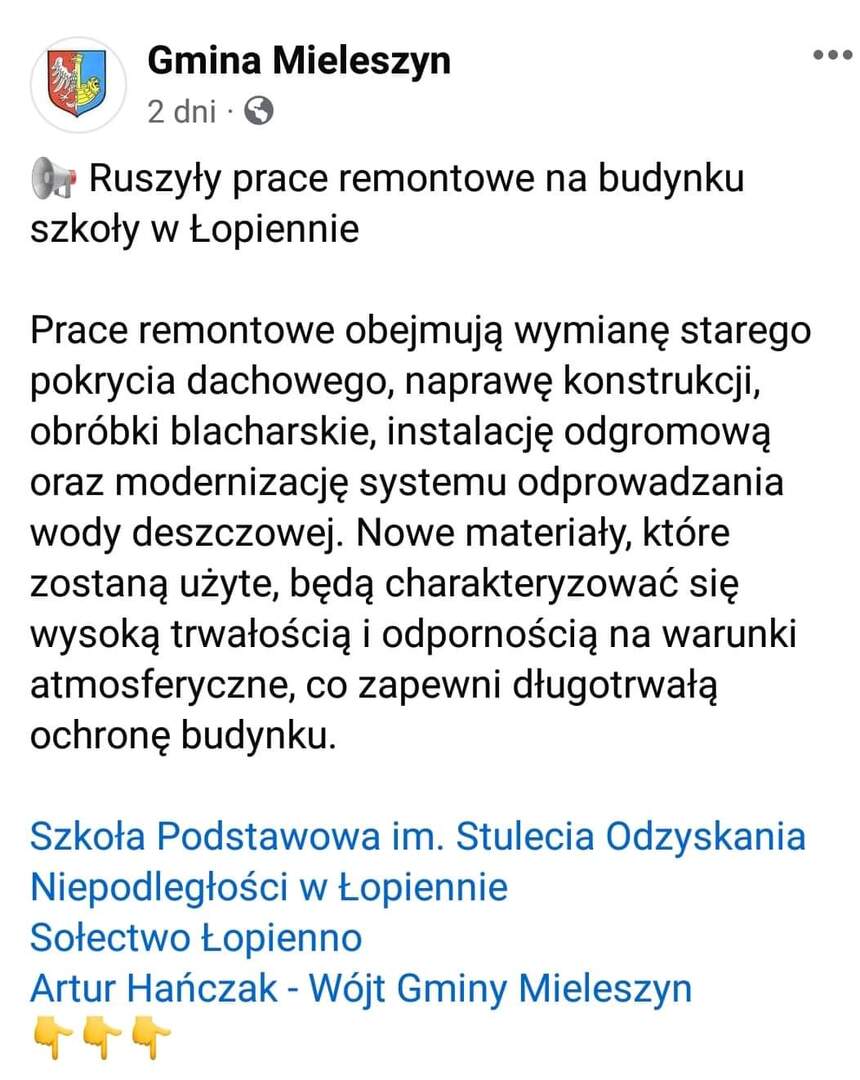Visit the tagged Sołectwo Łopienno page
Image resolution: width=860 pixels, height=1080 pixels.
click(x=196, y=938)
